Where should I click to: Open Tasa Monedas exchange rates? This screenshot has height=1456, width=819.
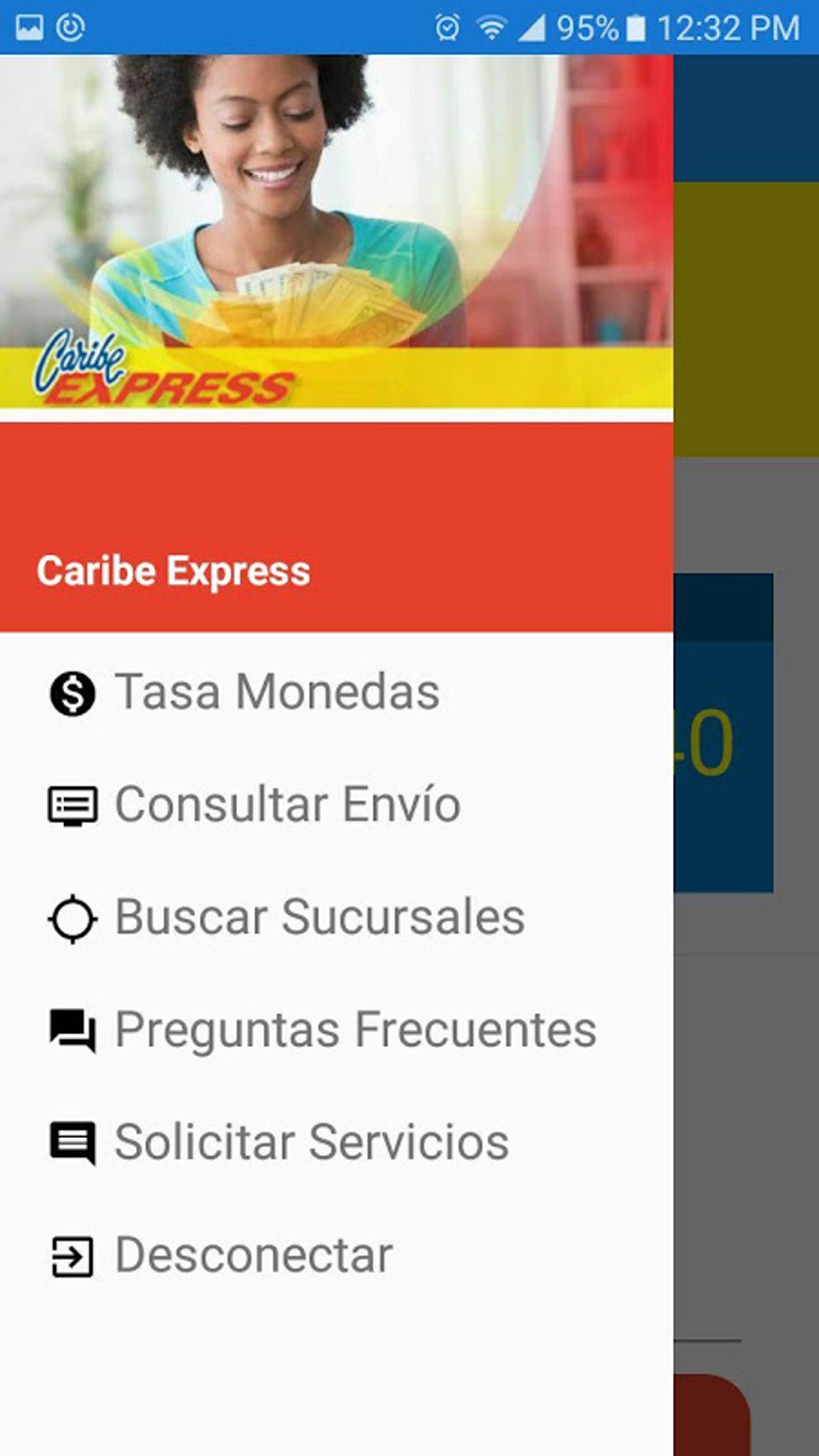pos(277,692)
